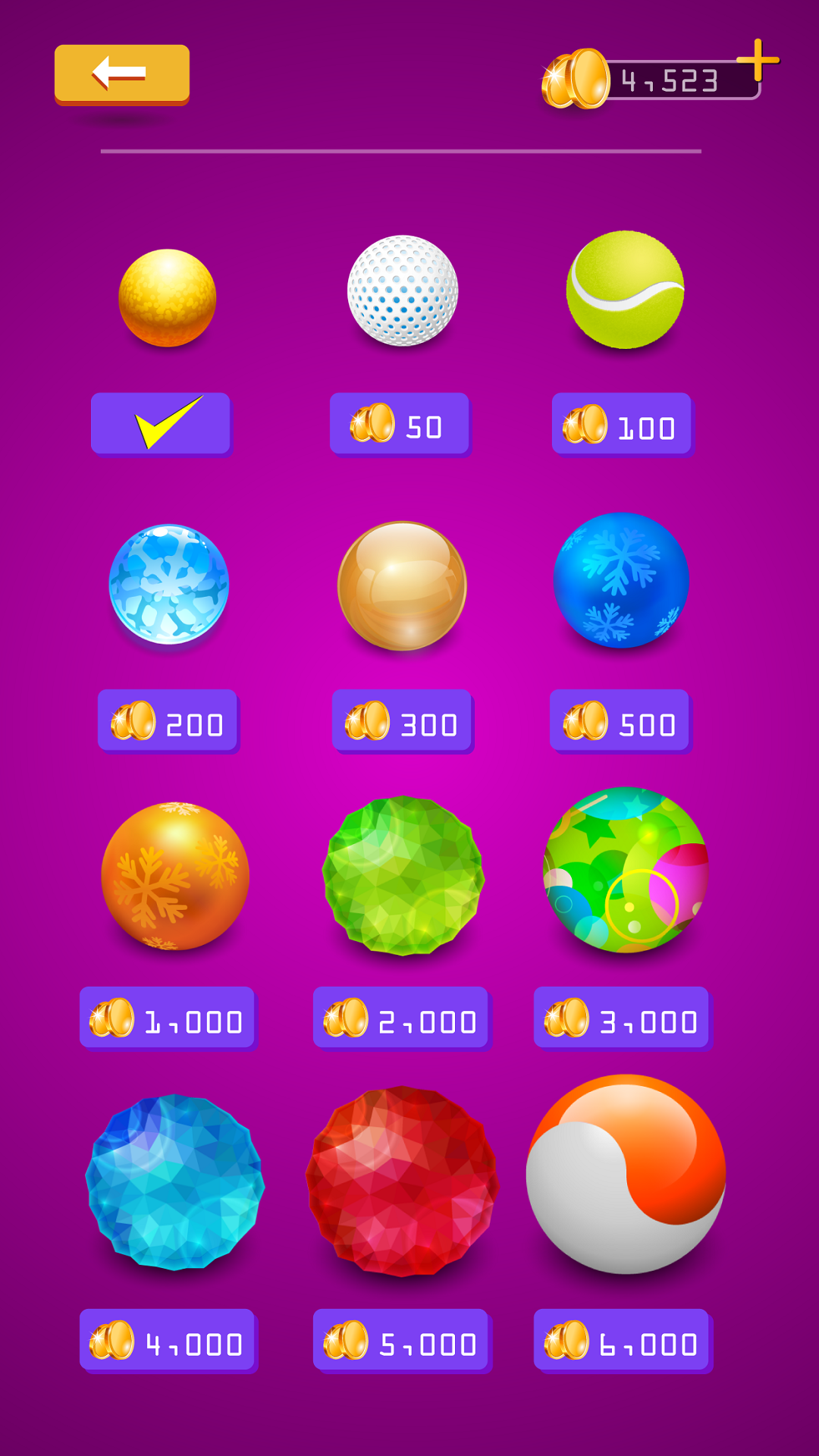Viewport: 819px width, 1456px height.
Task: Unlock the tan glass ball for 300
Action: coord(401,721)
